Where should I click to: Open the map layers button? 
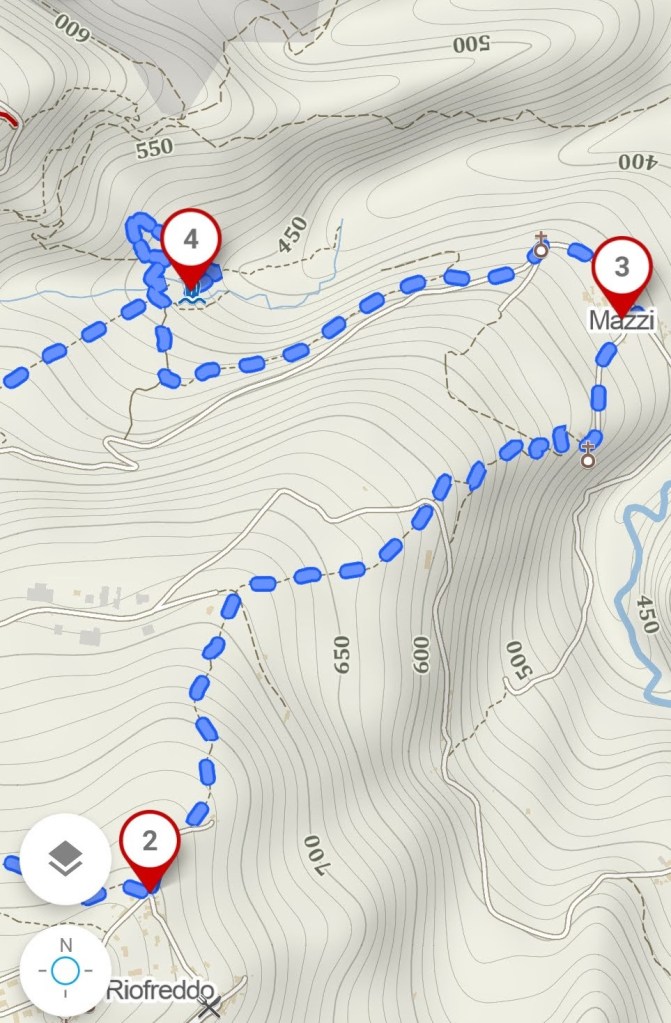(x=65, y=859)
